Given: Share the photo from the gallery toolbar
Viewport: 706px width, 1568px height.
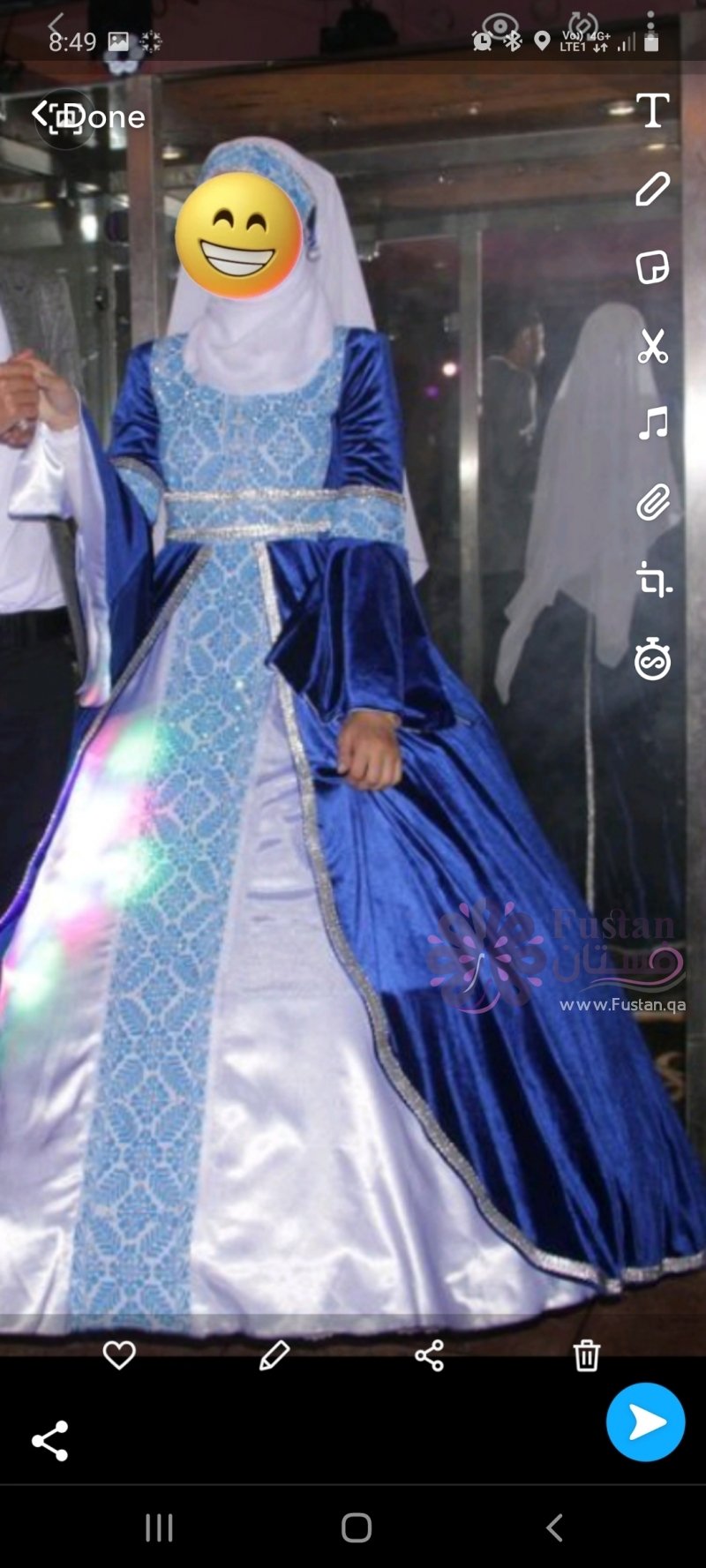Looking at the screenshot, I should (x=430, y=1355).
